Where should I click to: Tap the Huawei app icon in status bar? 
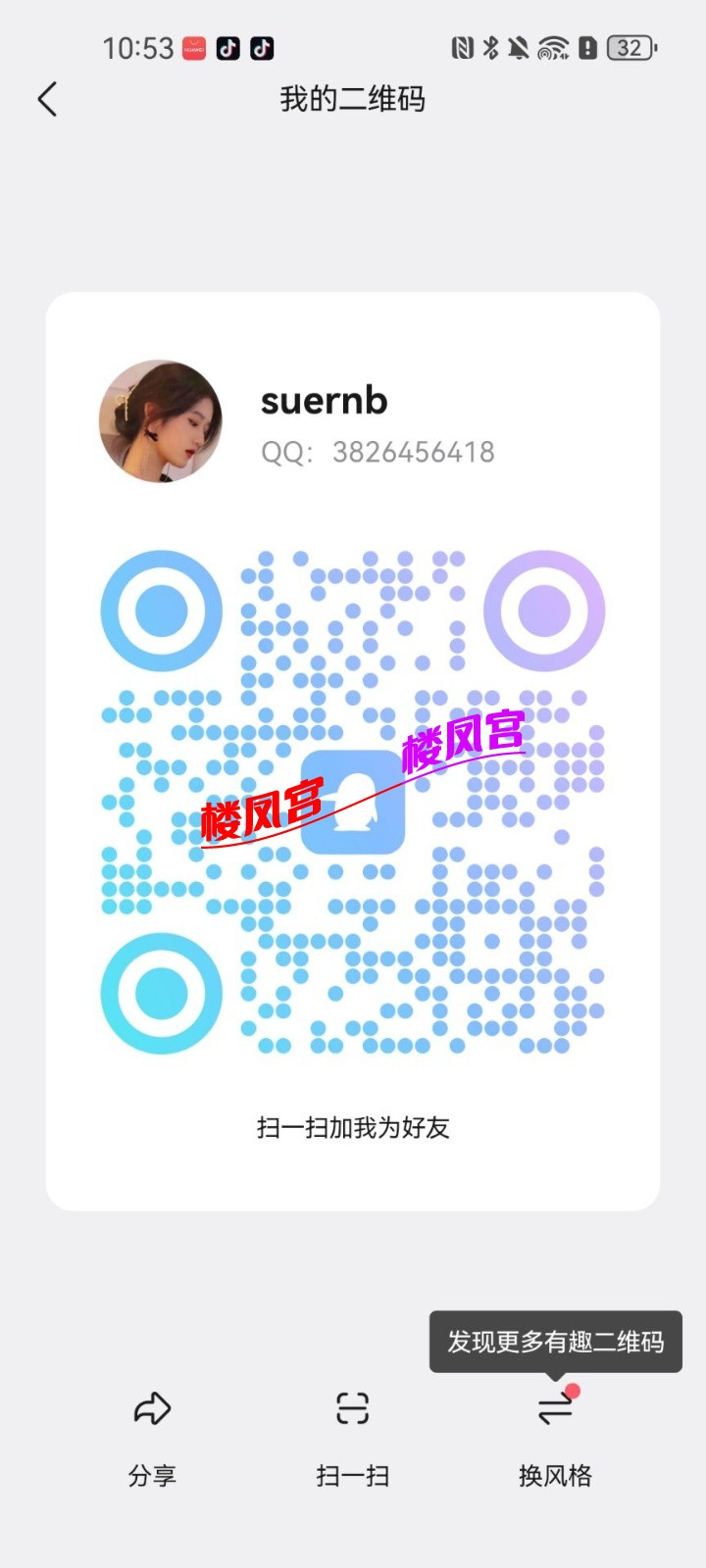[192, 47]
